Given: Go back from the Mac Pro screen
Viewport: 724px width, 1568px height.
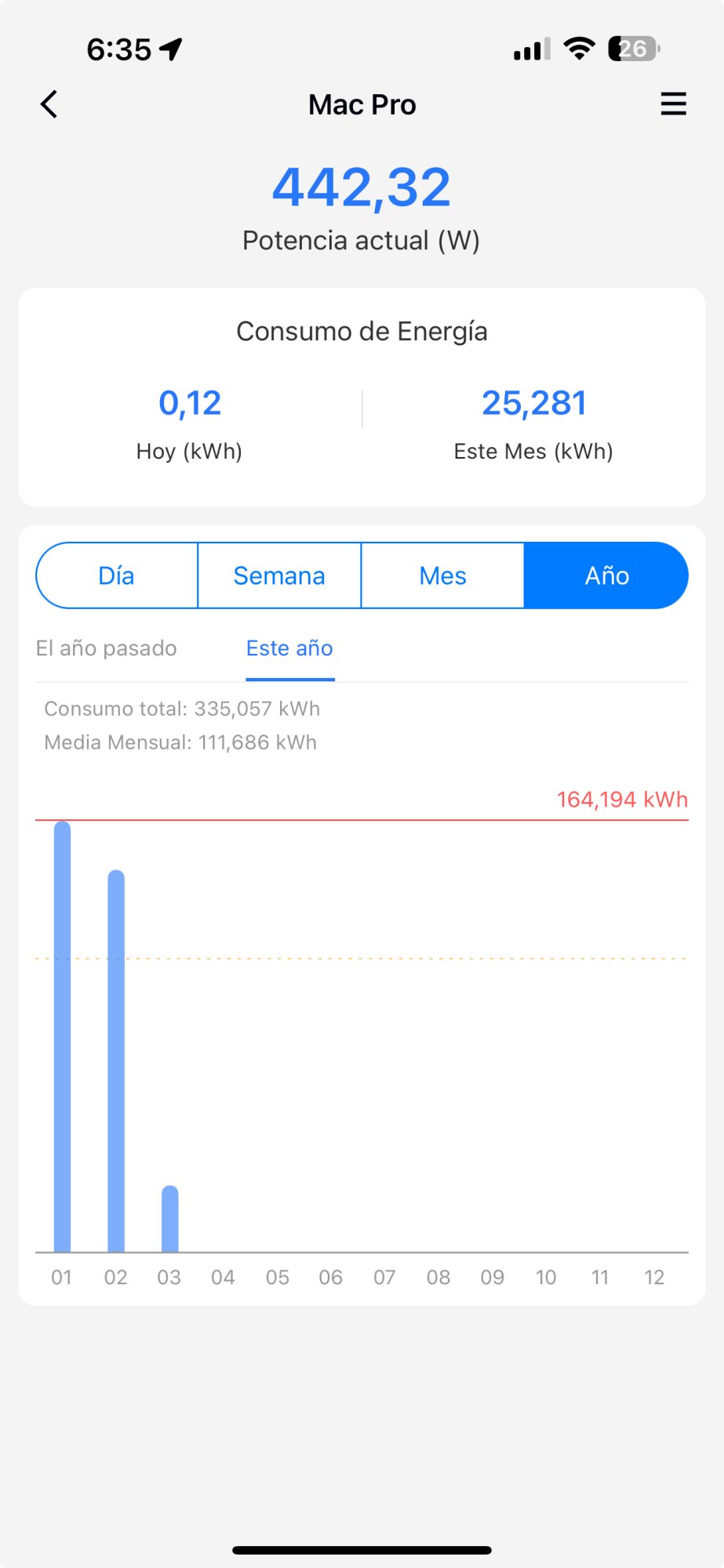Looking at the screenshot, I should (x=49, y=104).
